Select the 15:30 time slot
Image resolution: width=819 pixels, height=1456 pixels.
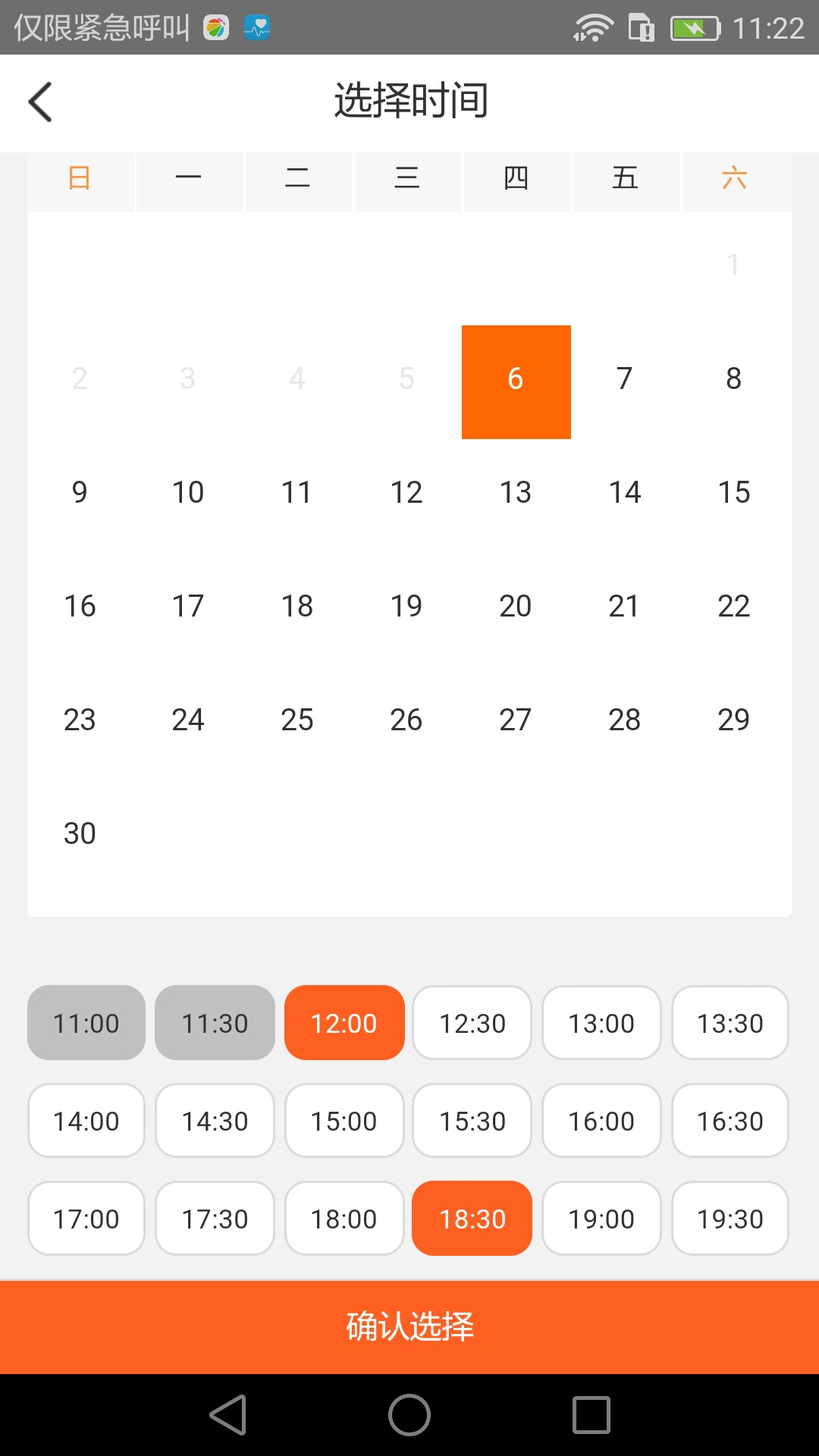coord(472,1121)
